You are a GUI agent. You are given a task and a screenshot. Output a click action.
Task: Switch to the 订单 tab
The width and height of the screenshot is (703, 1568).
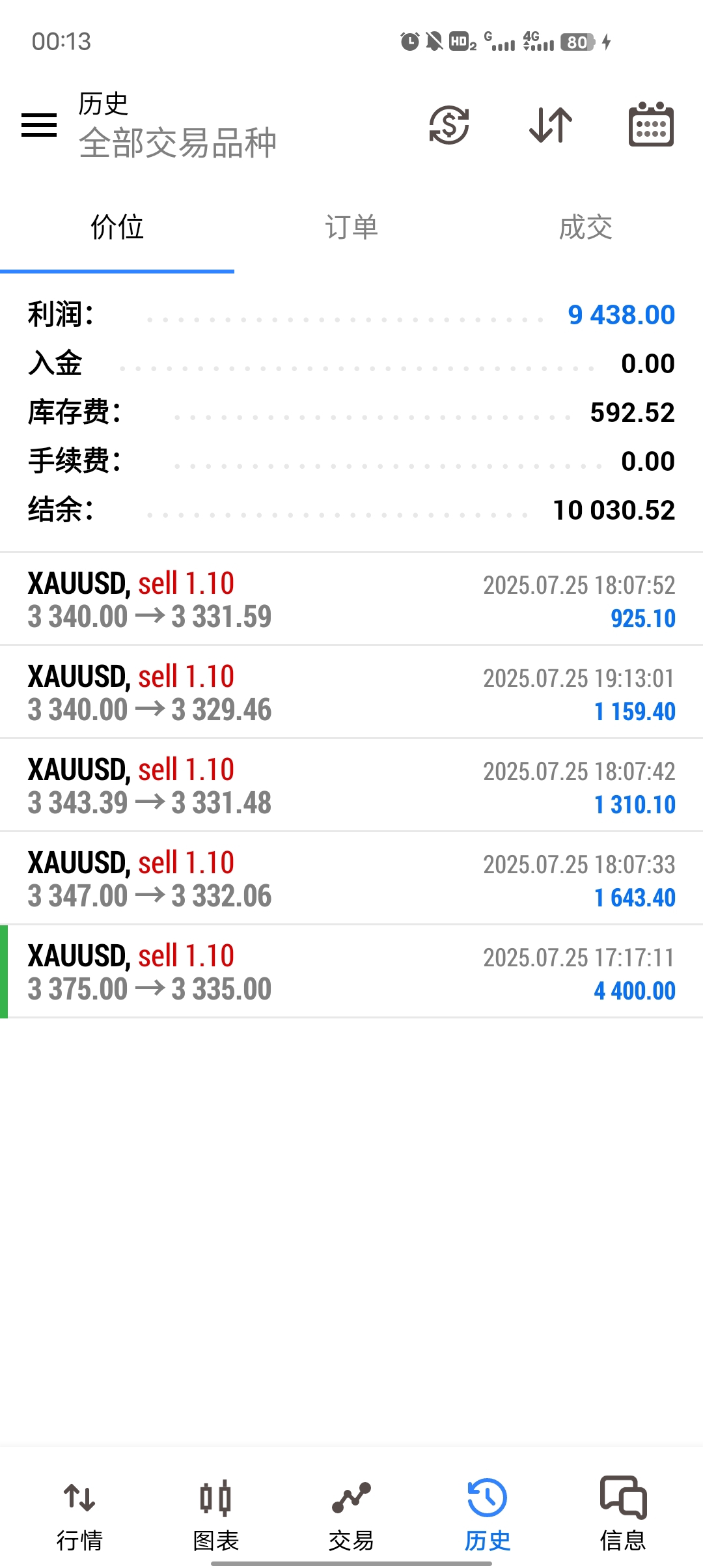click(351, 228)
